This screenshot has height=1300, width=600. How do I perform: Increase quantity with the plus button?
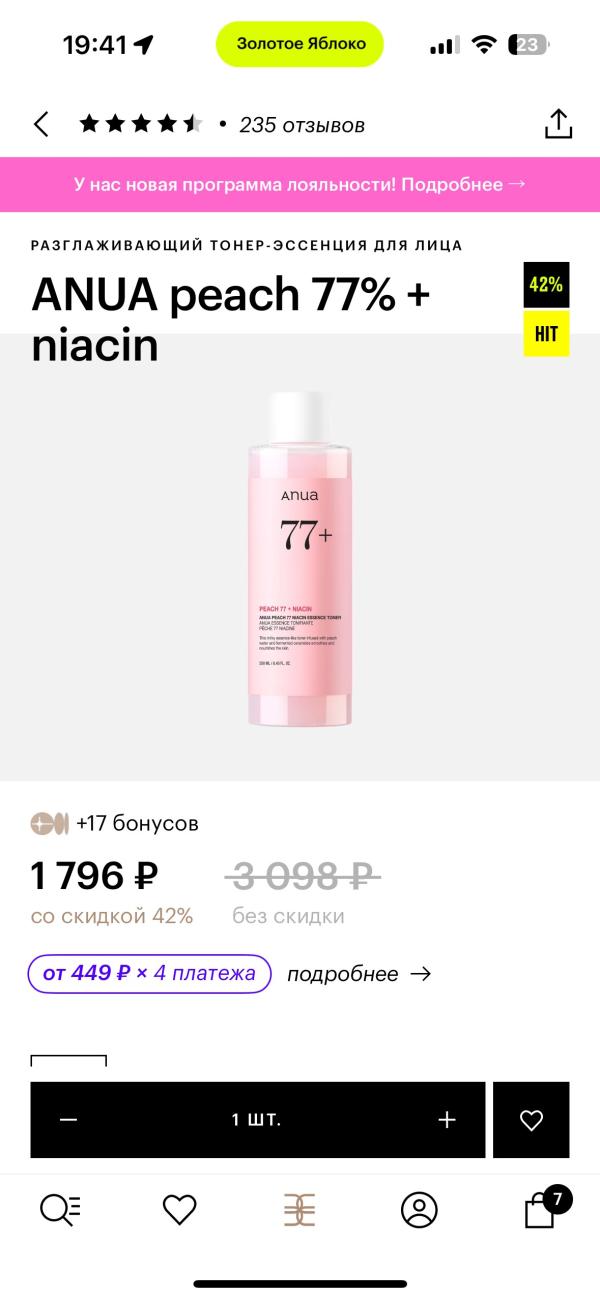[x=447, y=1120]
